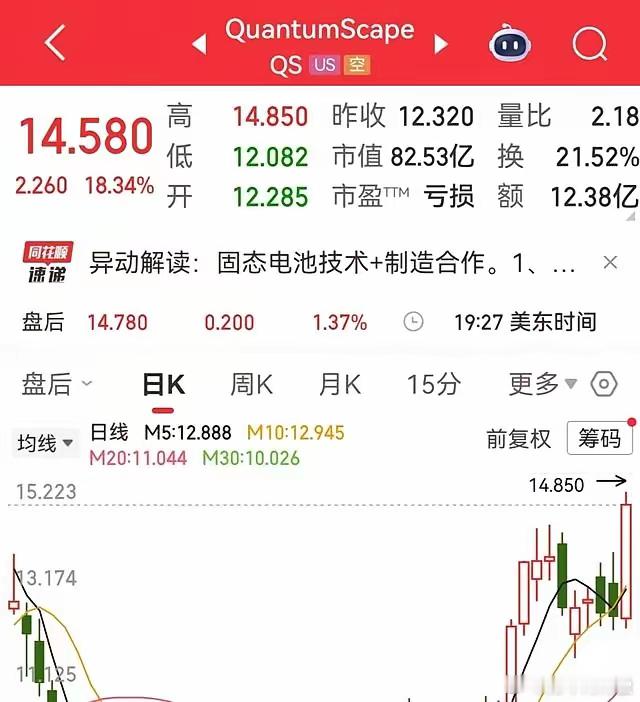Open the 异动解读 news banner

pyautogui.click(x=330, y=264)
